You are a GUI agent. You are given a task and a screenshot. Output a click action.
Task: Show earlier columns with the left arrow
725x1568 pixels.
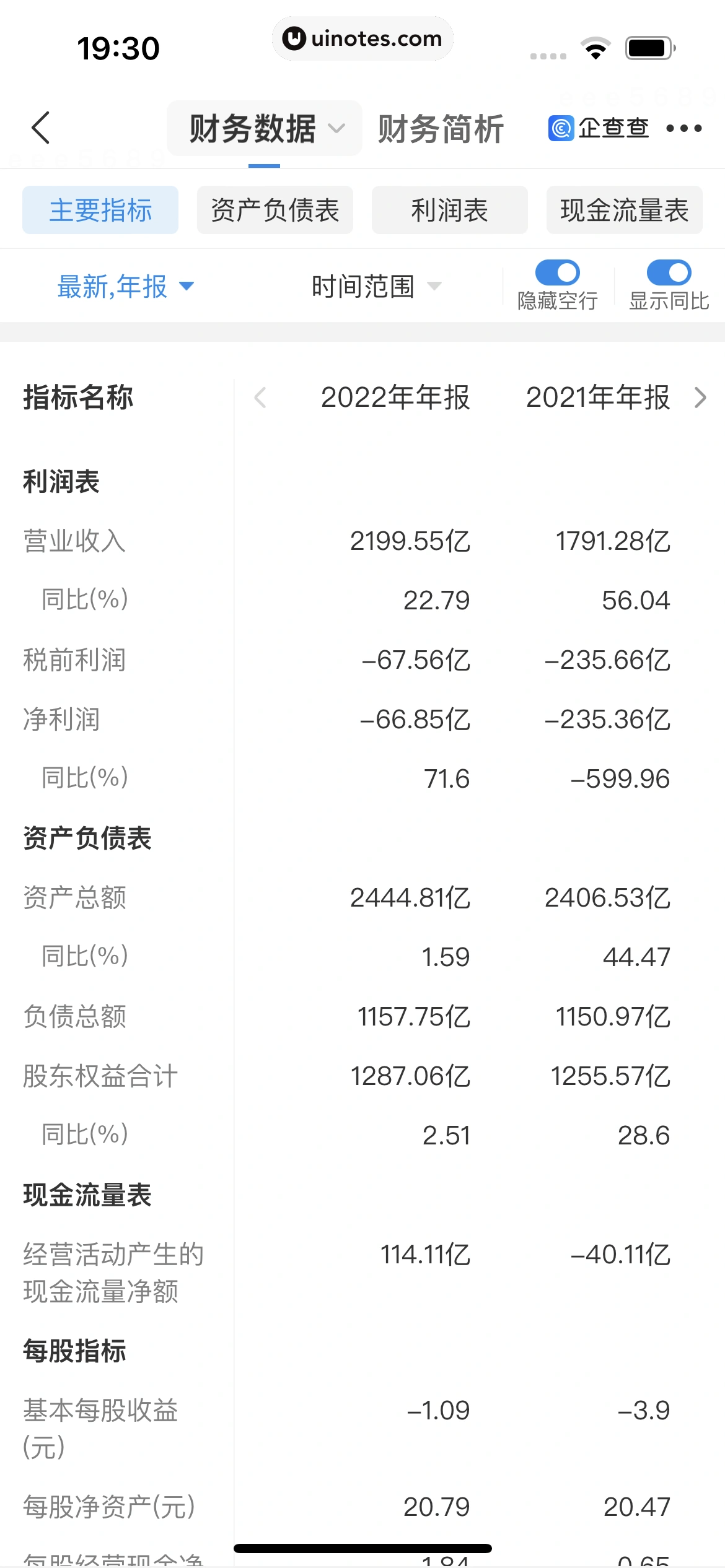tap(260, 398)
